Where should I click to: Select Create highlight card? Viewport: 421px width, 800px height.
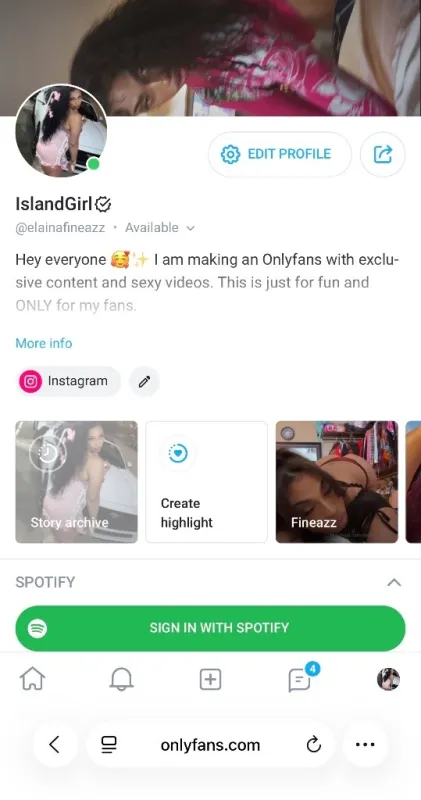tap(207, 482)
